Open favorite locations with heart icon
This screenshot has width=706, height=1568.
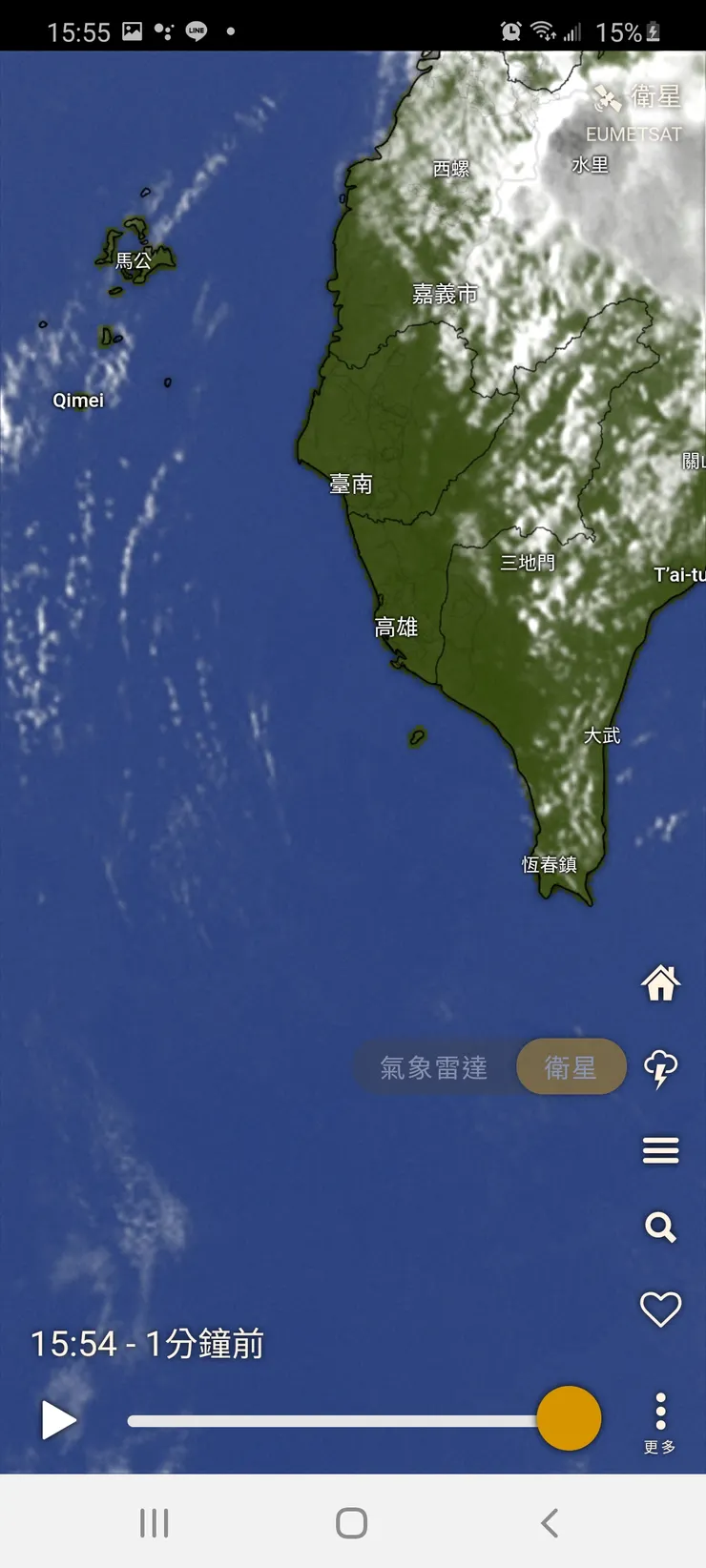(x=661, y=1309)
